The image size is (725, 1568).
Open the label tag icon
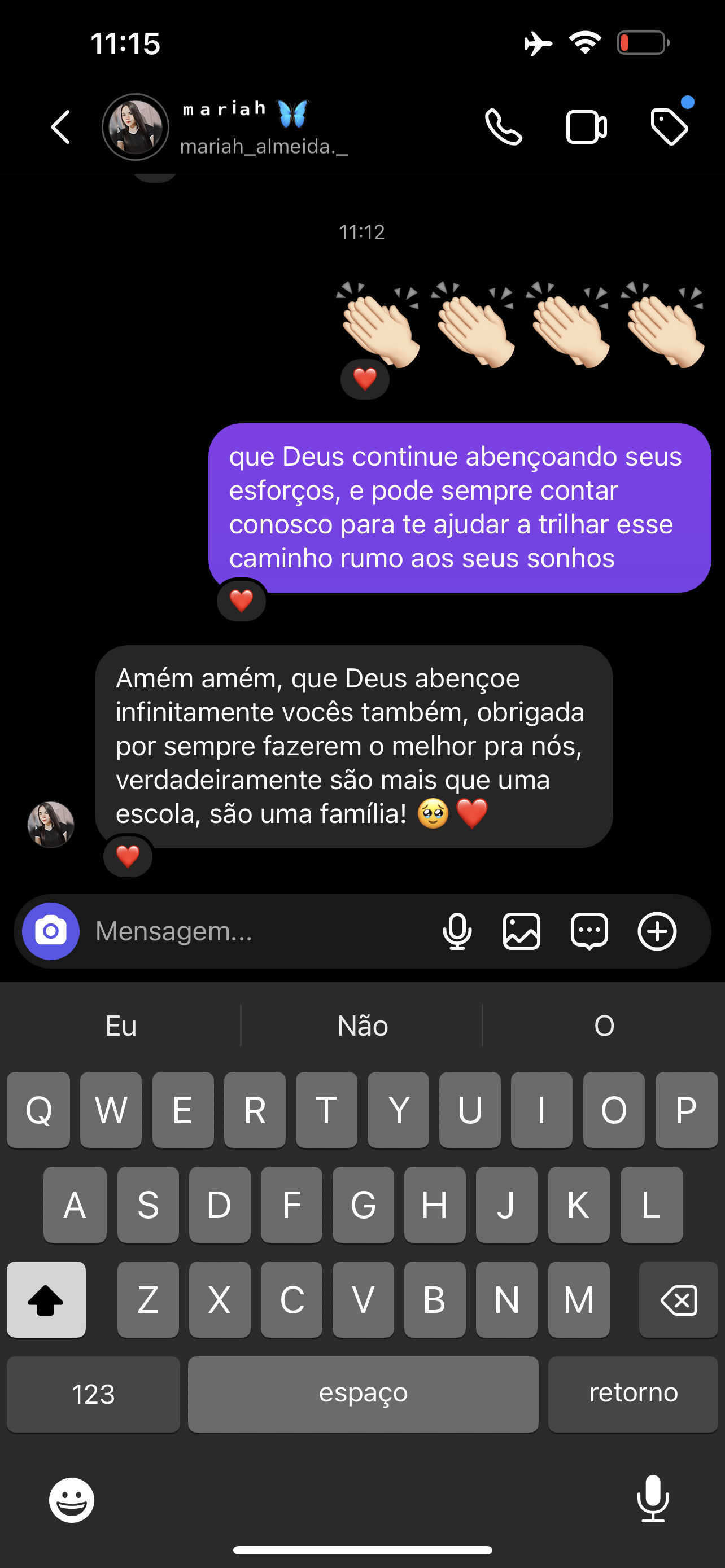pos(669,127)
